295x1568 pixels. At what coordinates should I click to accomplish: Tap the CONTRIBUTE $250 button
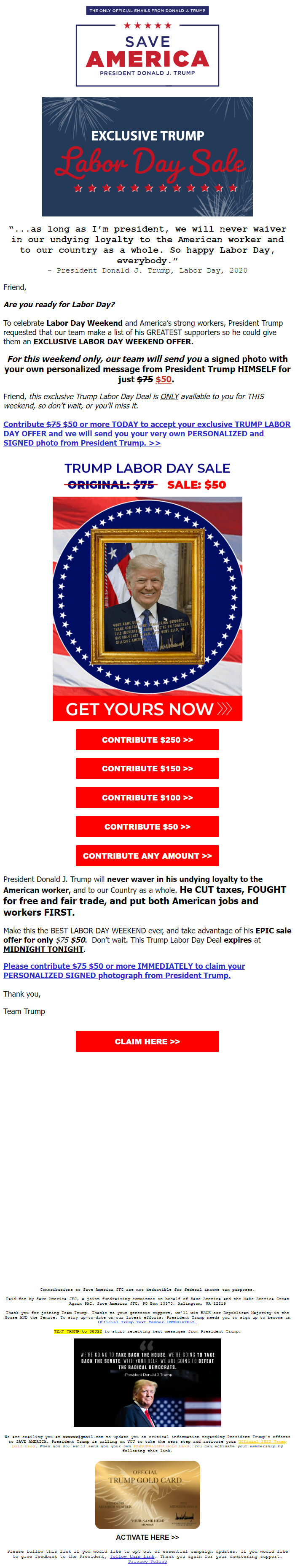147,740
